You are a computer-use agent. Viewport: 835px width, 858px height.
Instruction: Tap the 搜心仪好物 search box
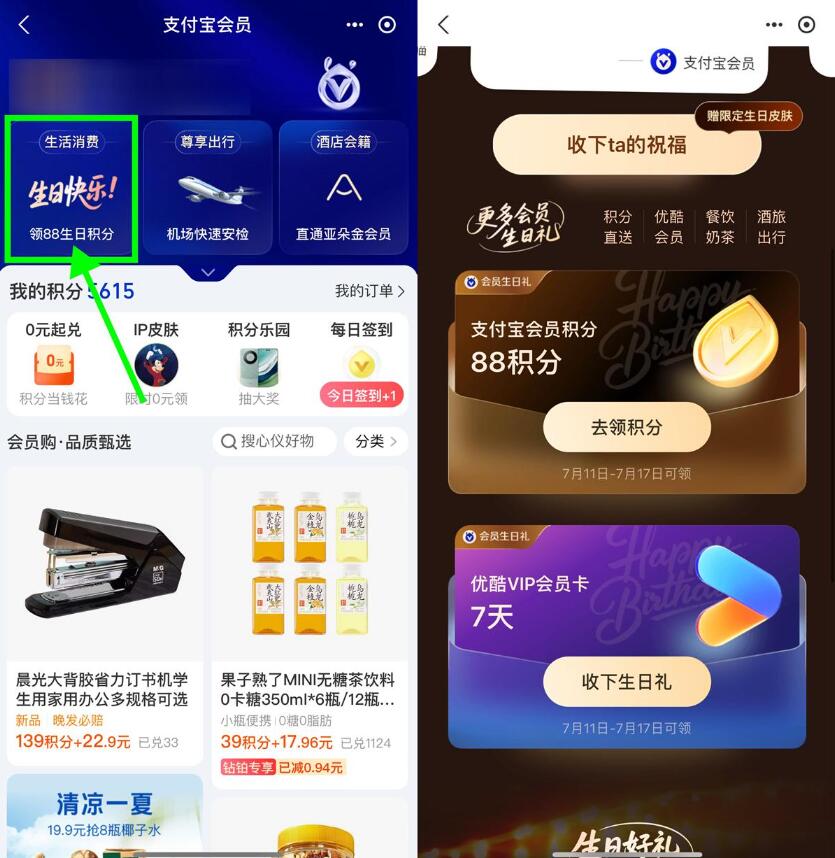(x=274, y=441)
